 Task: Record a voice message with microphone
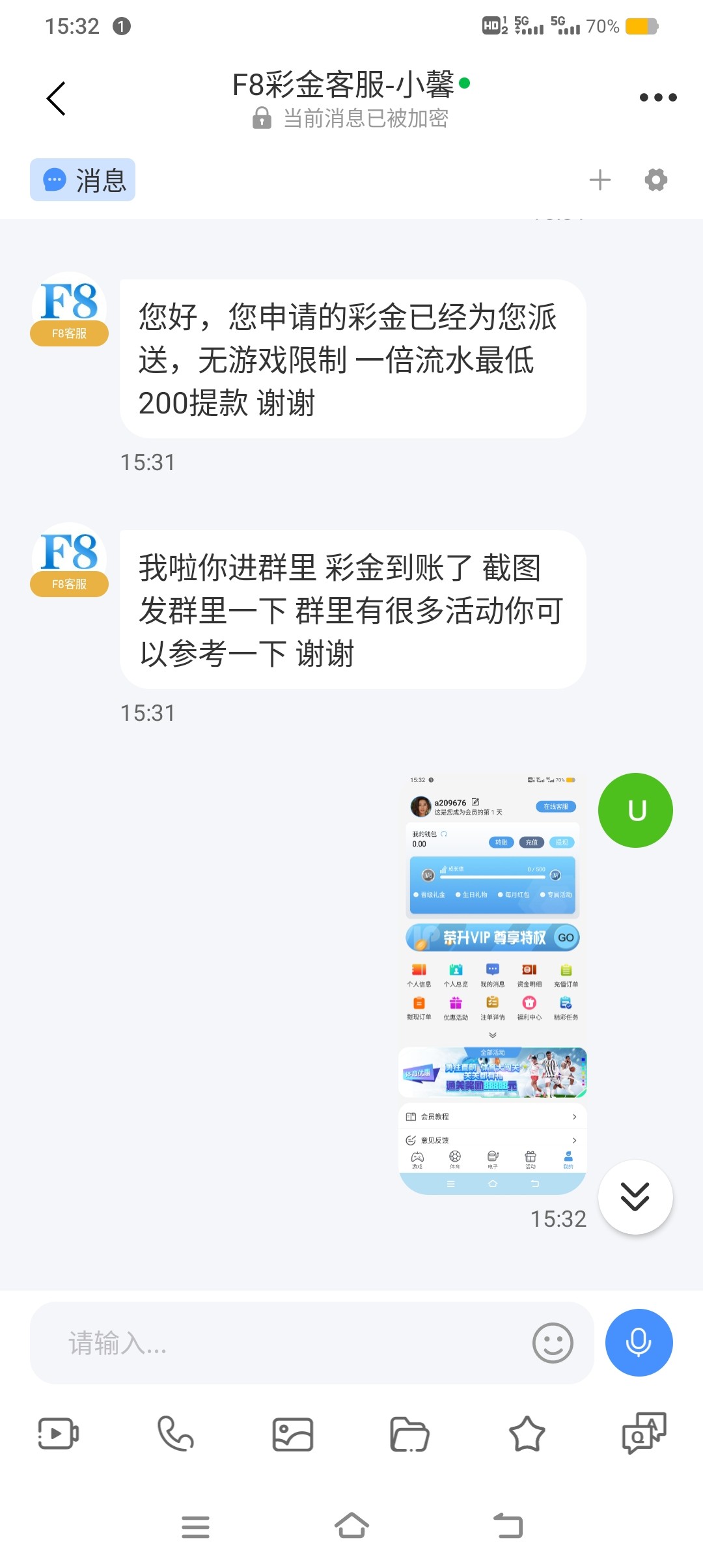639,1343
